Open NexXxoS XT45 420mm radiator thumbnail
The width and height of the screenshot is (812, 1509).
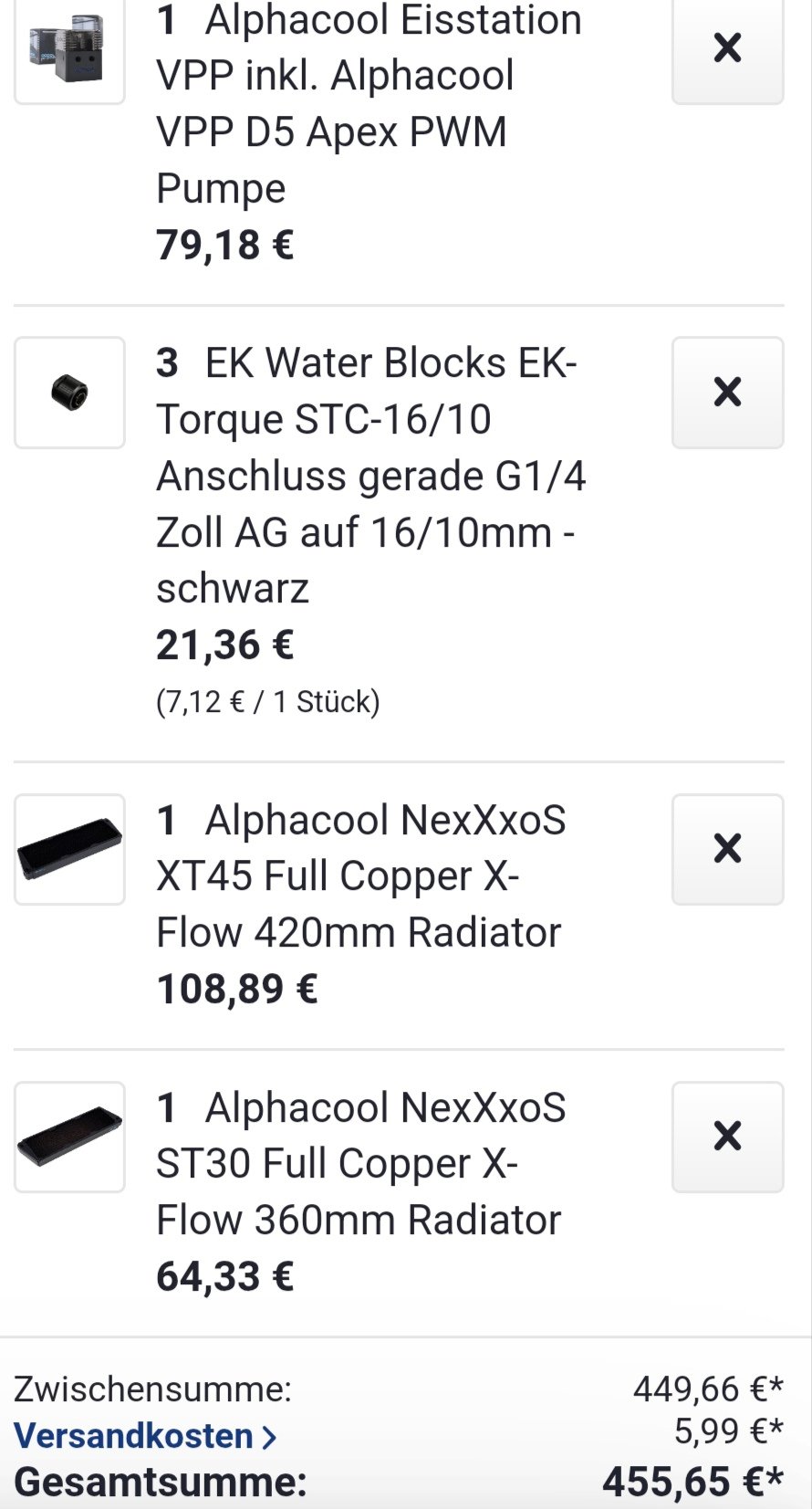(69, 849)
